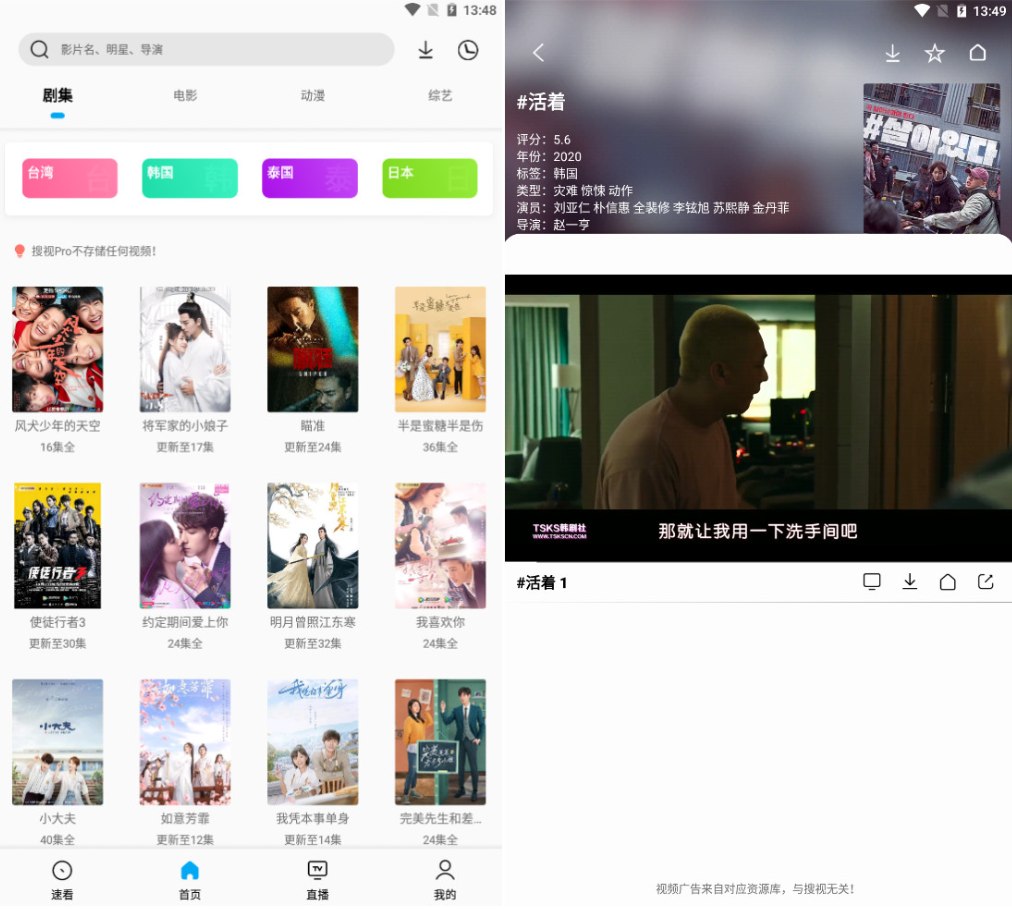Screen dimensions: 1012x909
Task: Switch to the 电影 tab
Action: pyautogui.click(x=185, y=96)
